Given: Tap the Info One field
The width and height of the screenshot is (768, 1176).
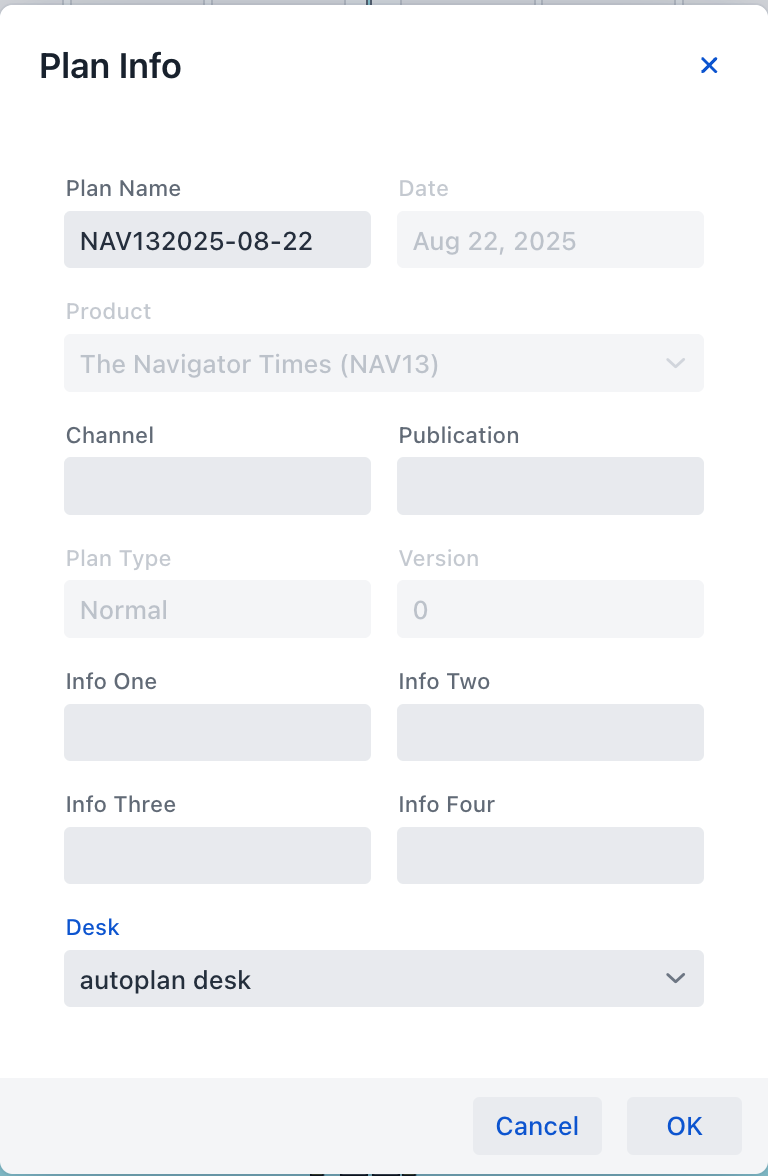Looking at the screenshot, I should [x=217, y=732].
